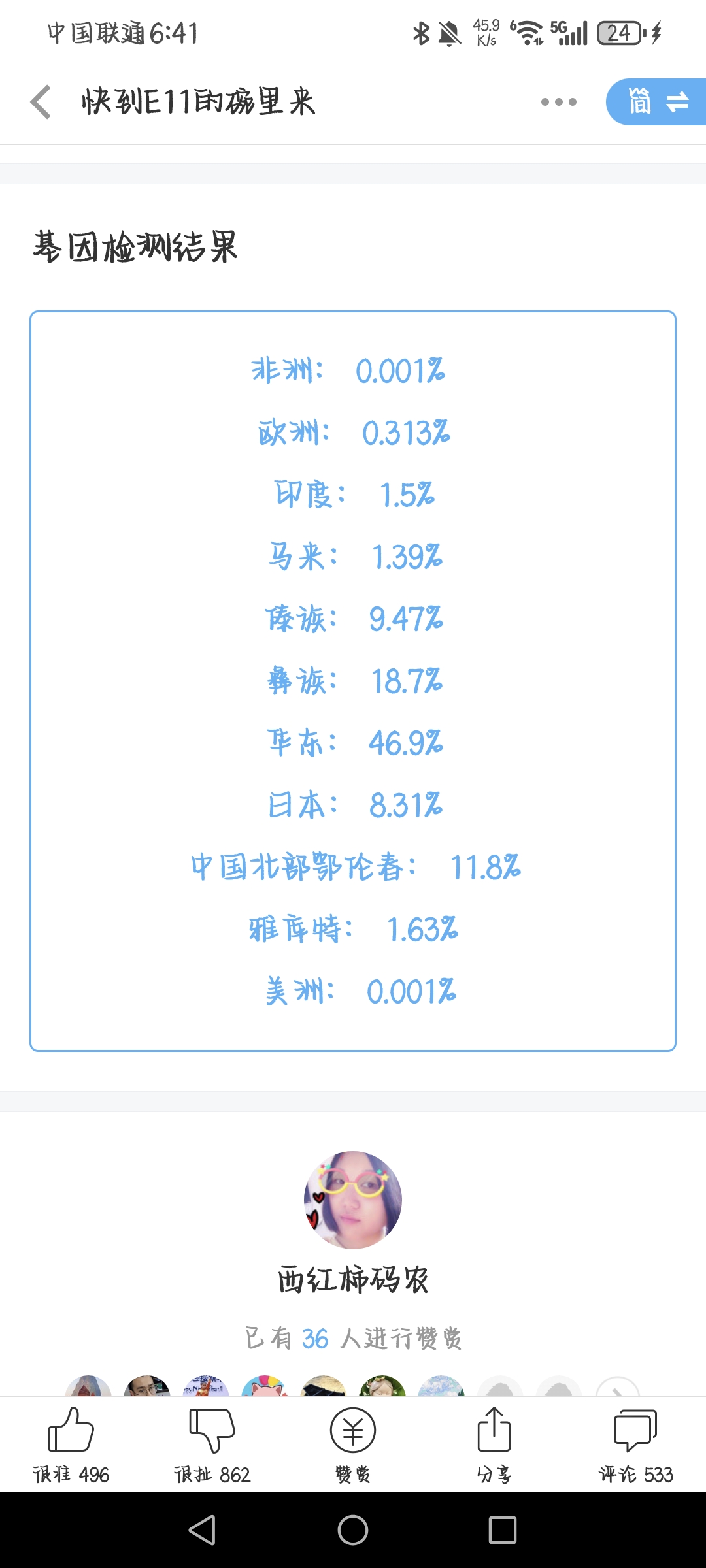
Task: Open the three-dot overflow menu
Action: (559, 102)
